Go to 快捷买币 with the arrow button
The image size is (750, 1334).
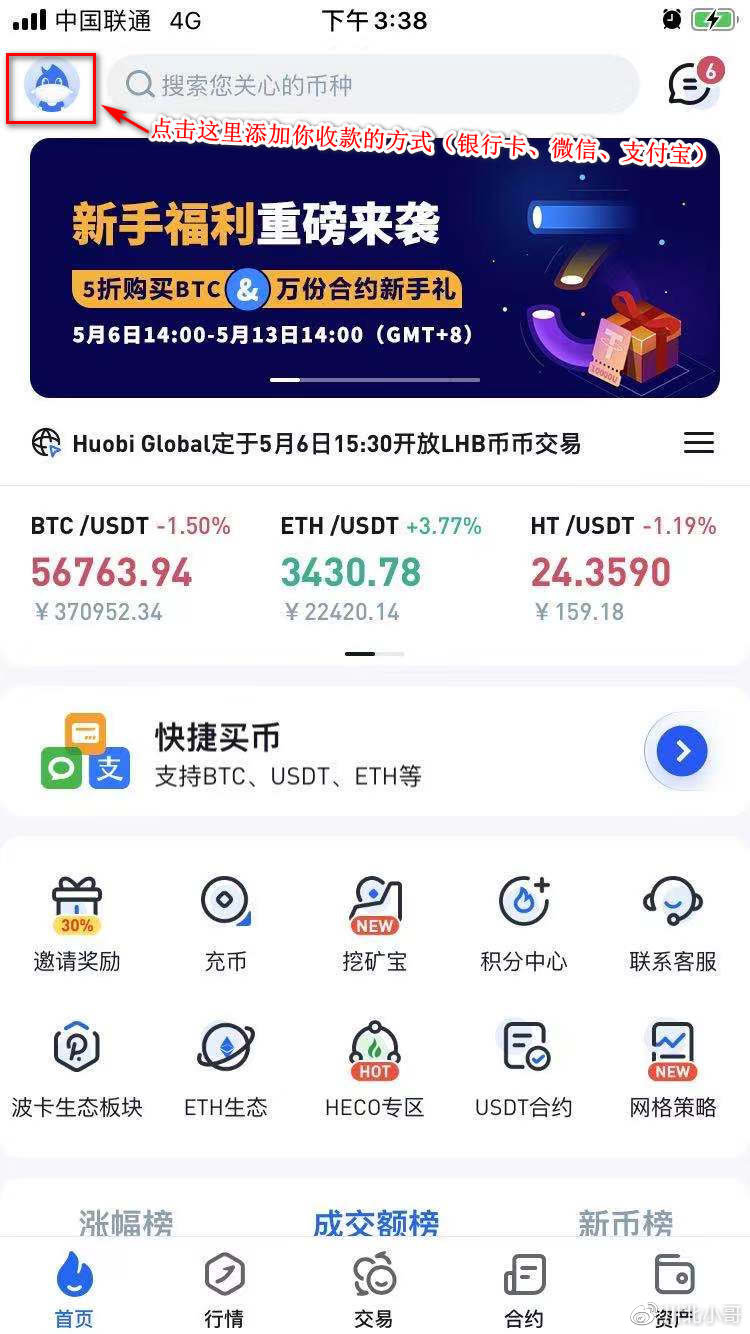click(x=683, y=751)
